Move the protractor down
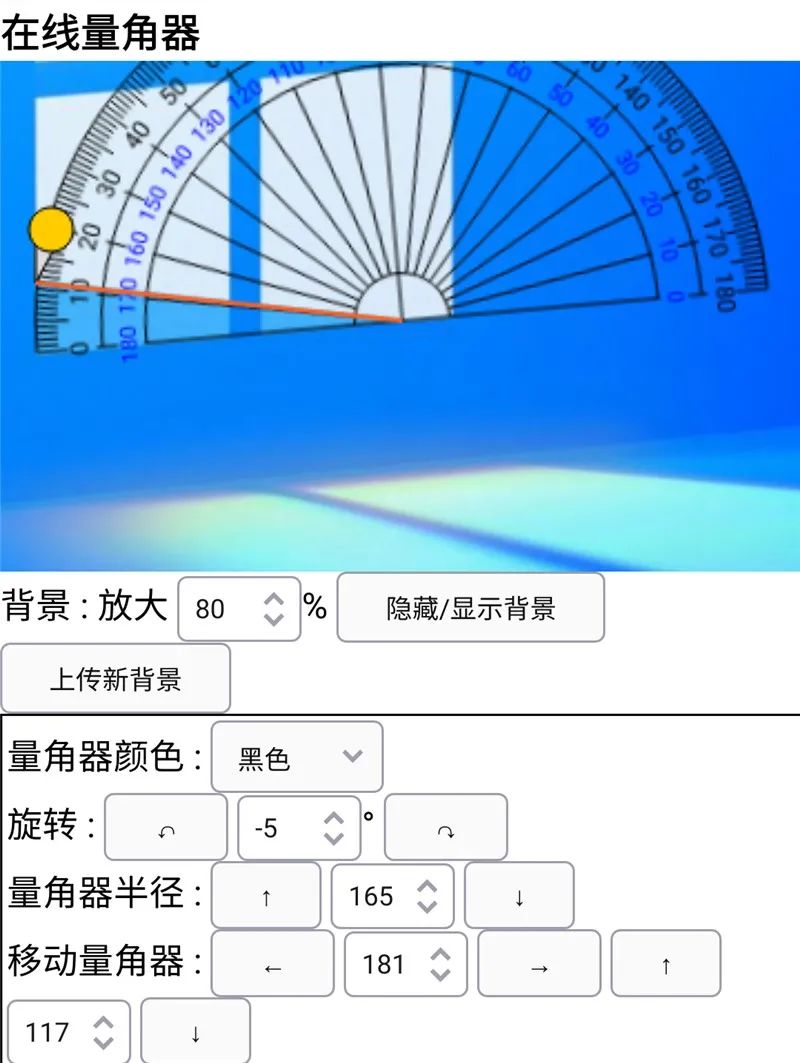The width and height of the screenshot is (800, 1063). [x=195, y=1032]
